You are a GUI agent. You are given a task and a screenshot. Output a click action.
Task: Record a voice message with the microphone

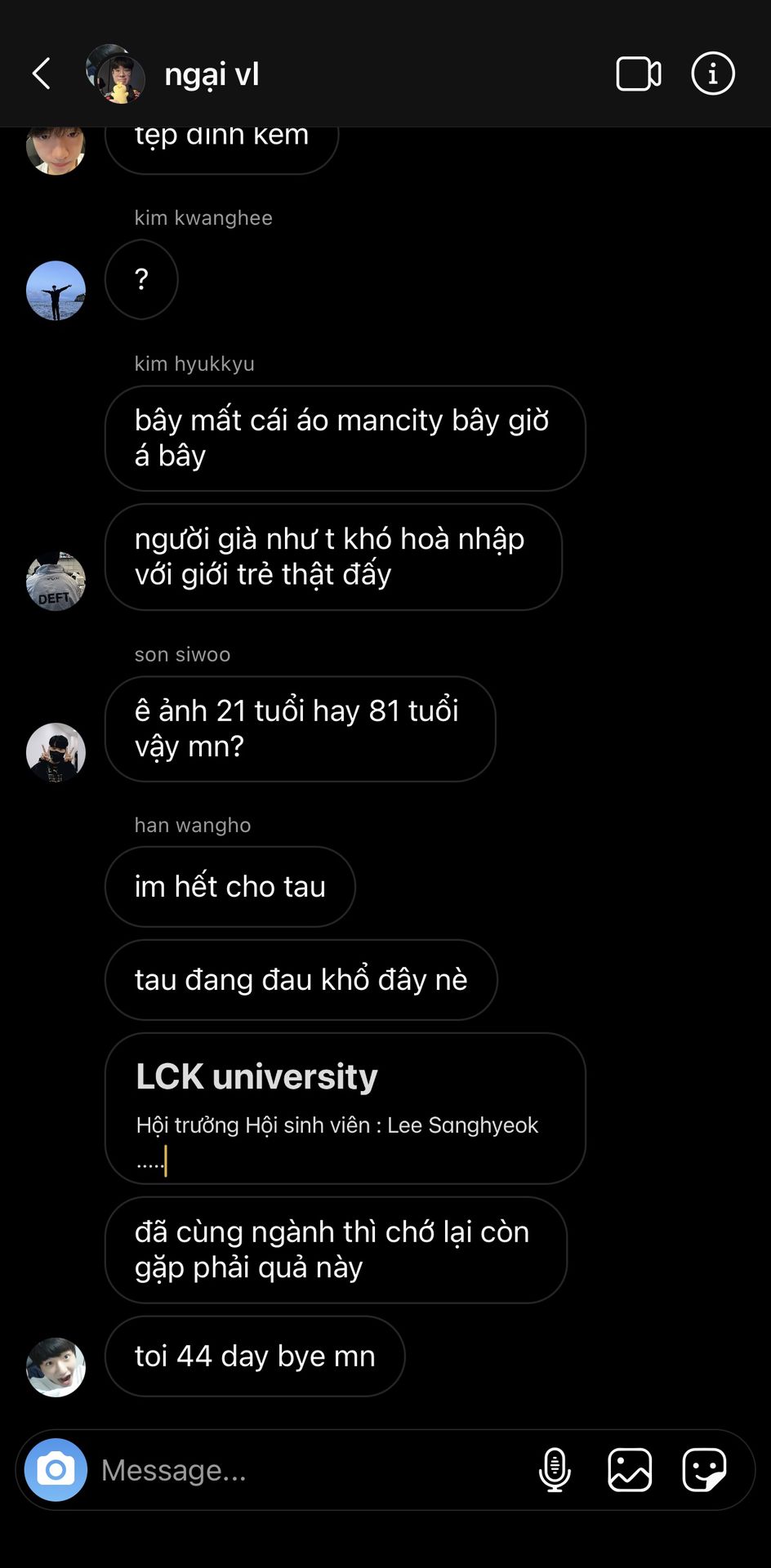tap(555, 1469)
